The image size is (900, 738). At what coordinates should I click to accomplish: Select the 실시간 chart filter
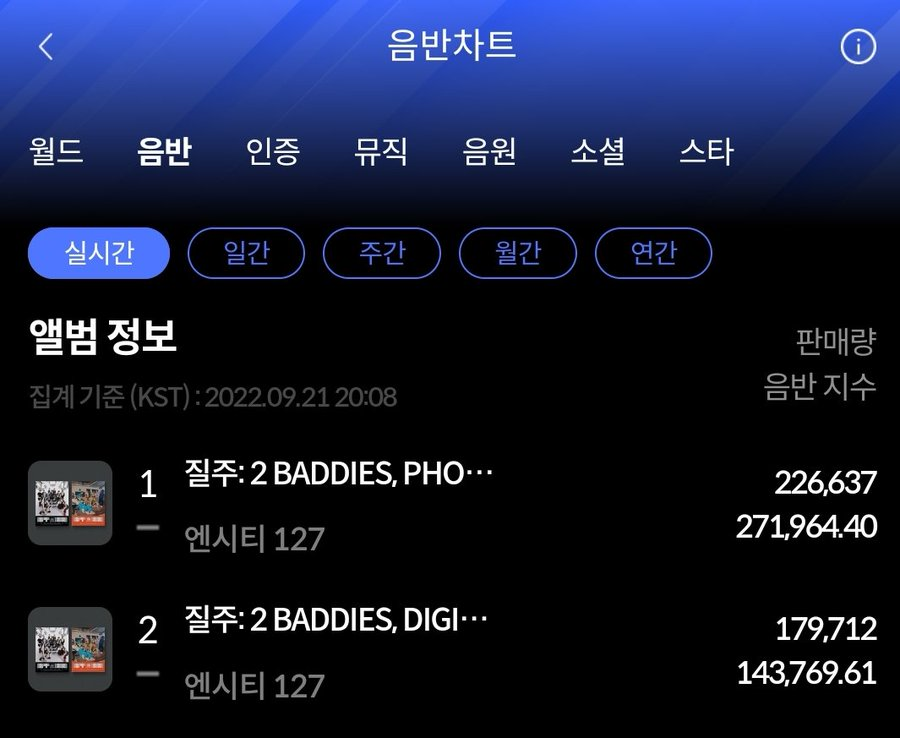99,253
